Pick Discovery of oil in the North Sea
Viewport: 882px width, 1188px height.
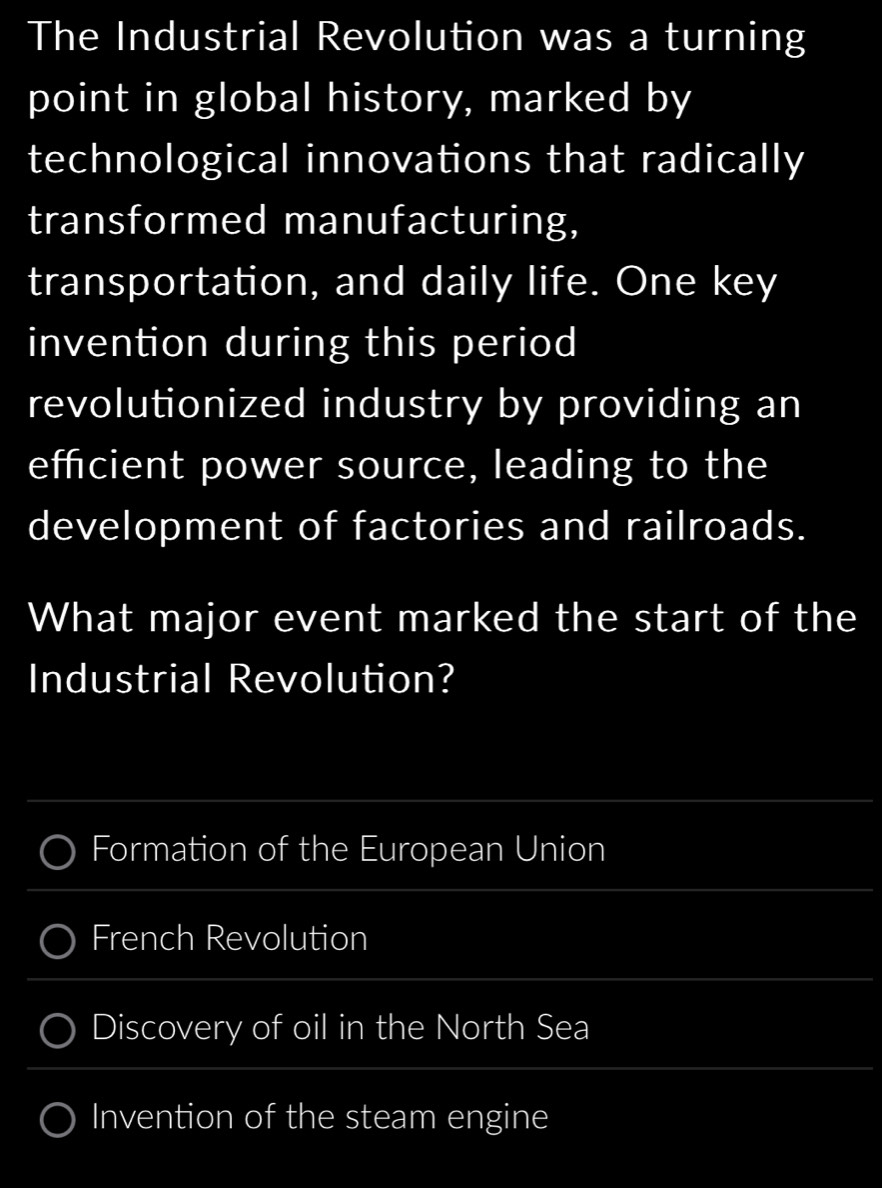[x=58, y=1030]
